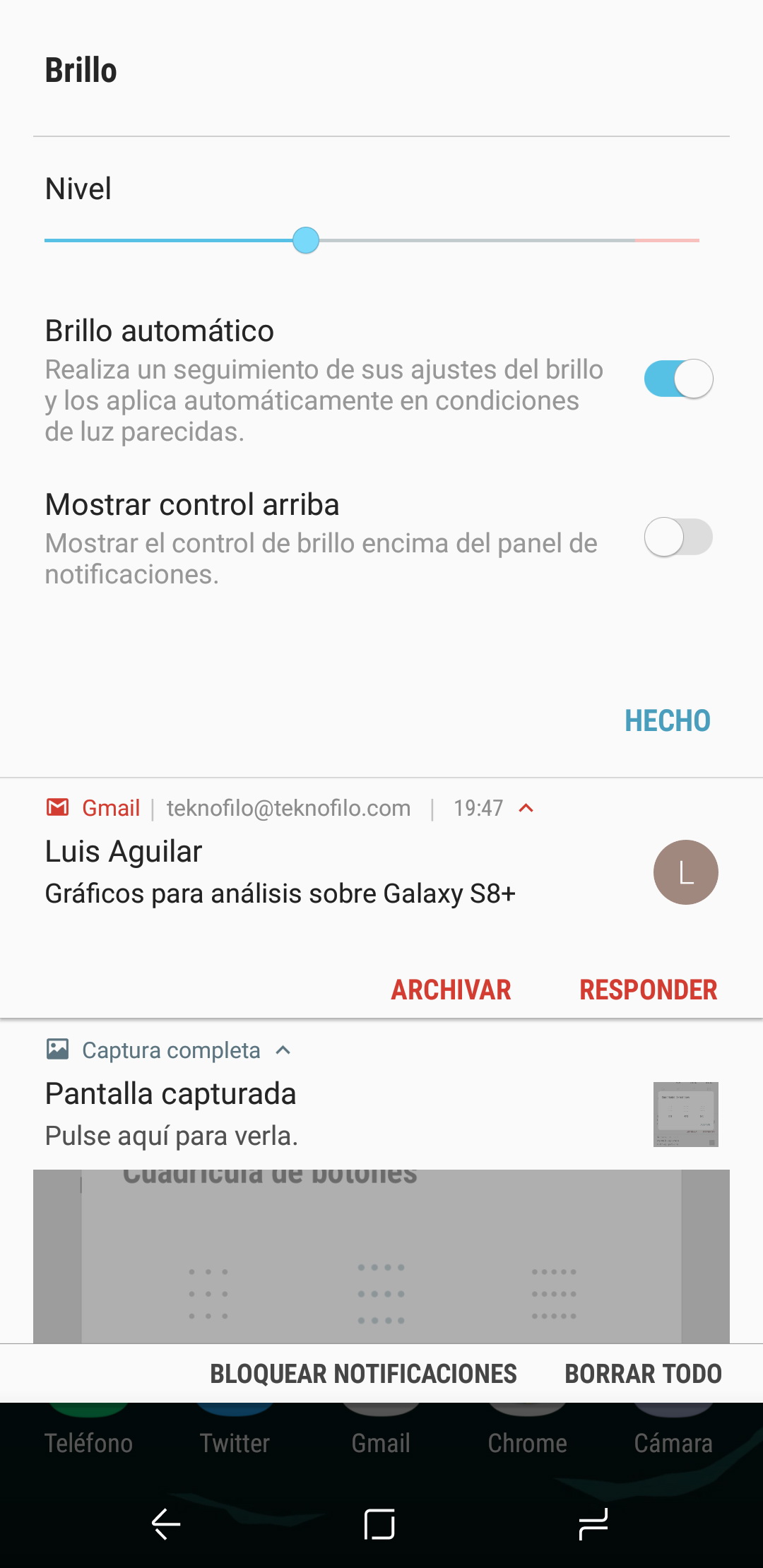Image resolution: width=763 pixels, height=1568 pixels.
Task: Reply to Luis Aguilar's email
Action: click(x=648, y=990)
